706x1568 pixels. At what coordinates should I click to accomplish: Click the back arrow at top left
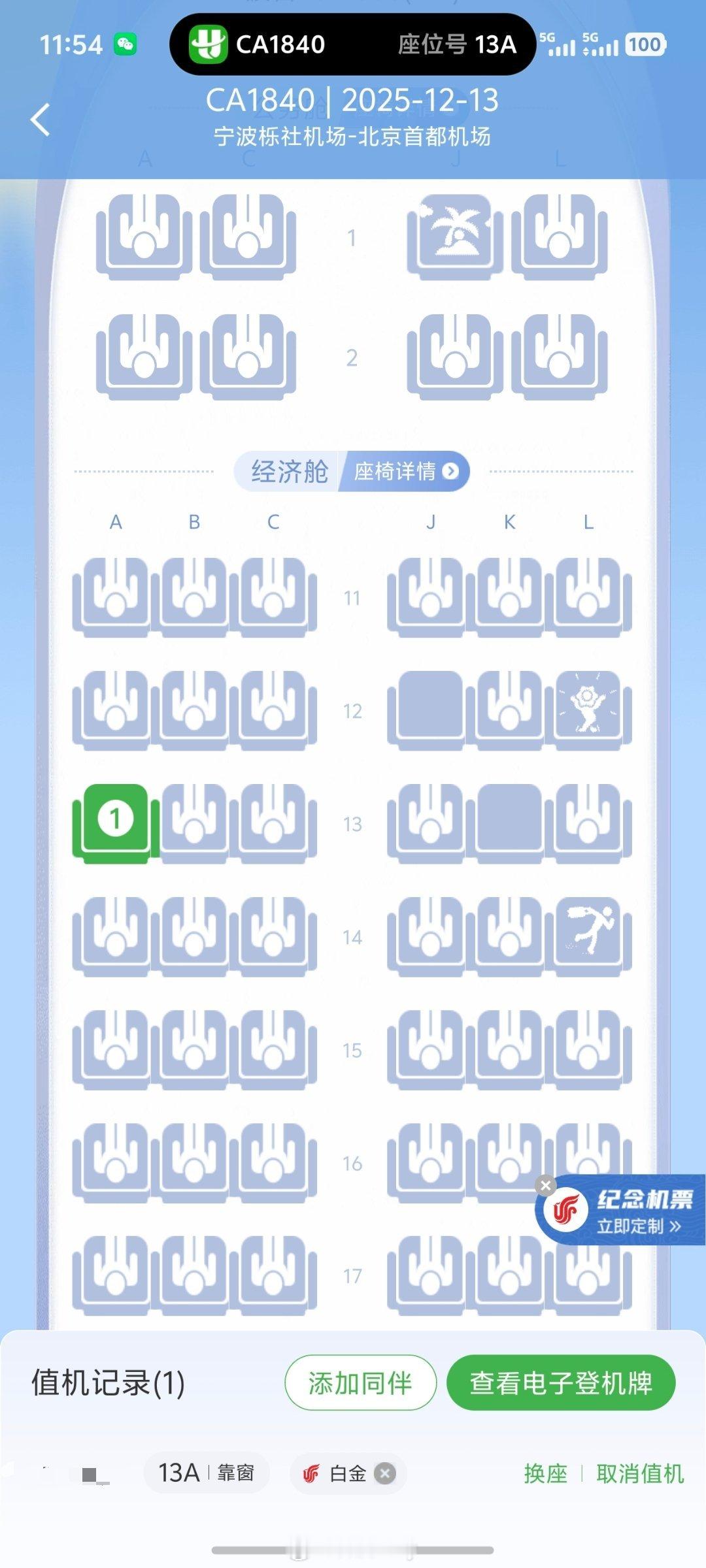pos(41,121)
